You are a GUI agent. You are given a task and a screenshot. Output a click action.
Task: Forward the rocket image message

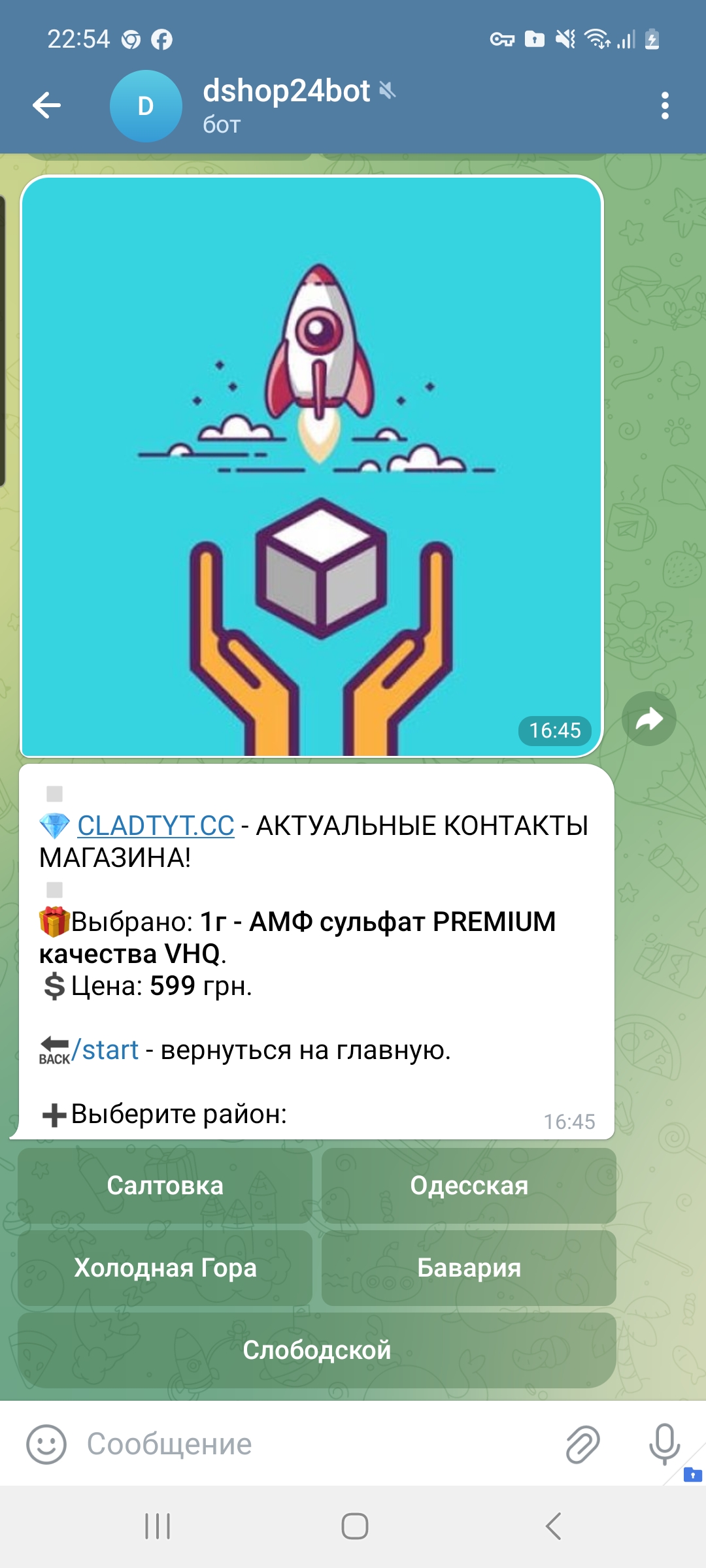pos(648,719)
